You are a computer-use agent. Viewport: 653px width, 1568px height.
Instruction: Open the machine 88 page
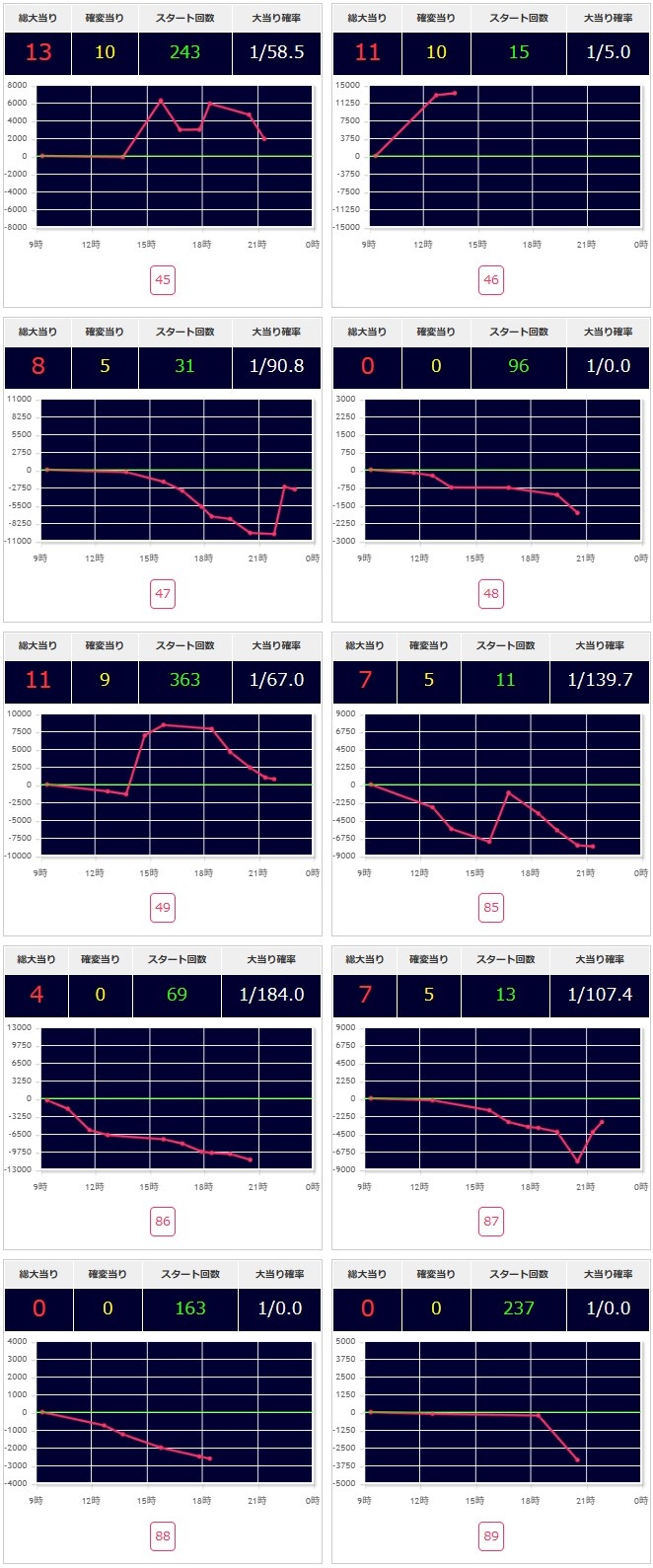coord(163,1535)
